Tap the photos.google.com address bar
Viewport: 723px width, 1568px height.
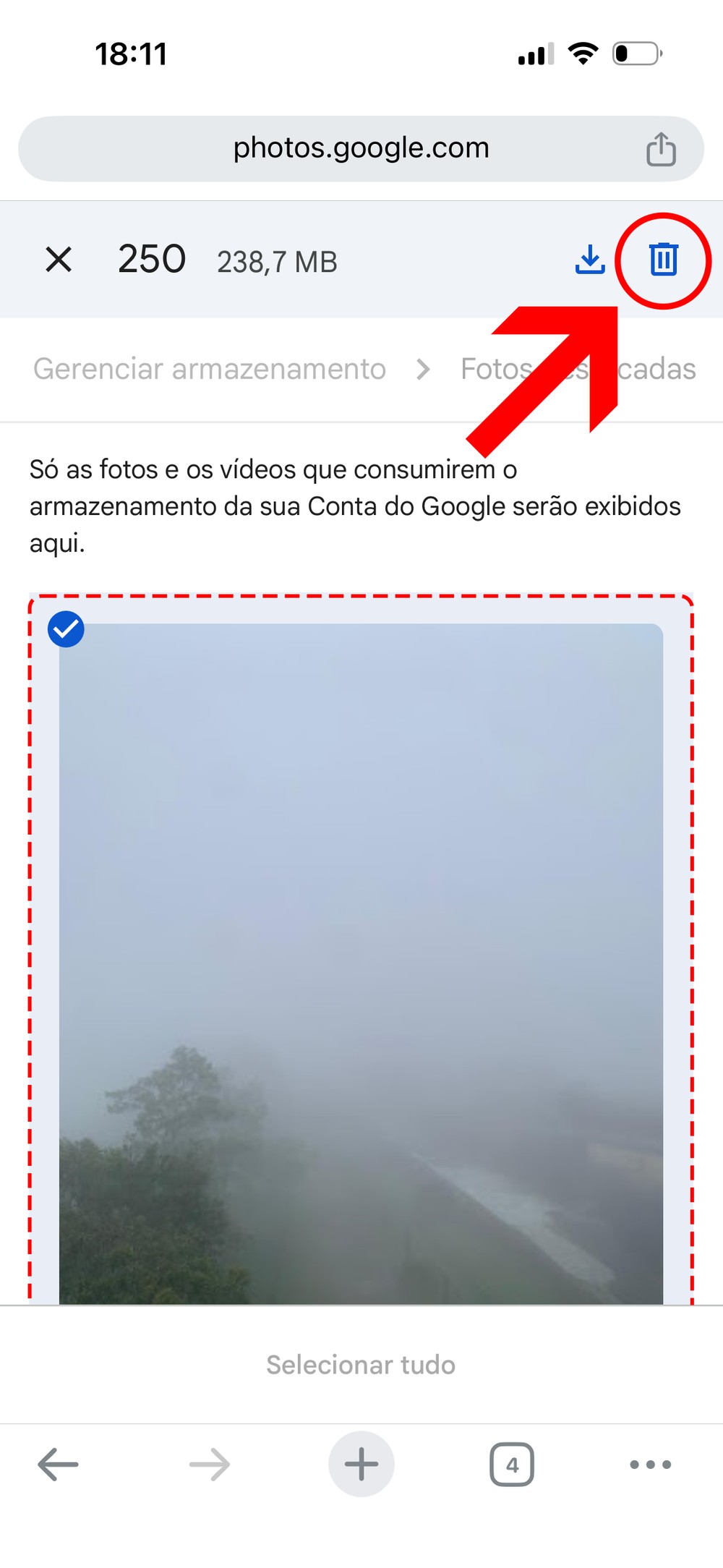[361, 148]
